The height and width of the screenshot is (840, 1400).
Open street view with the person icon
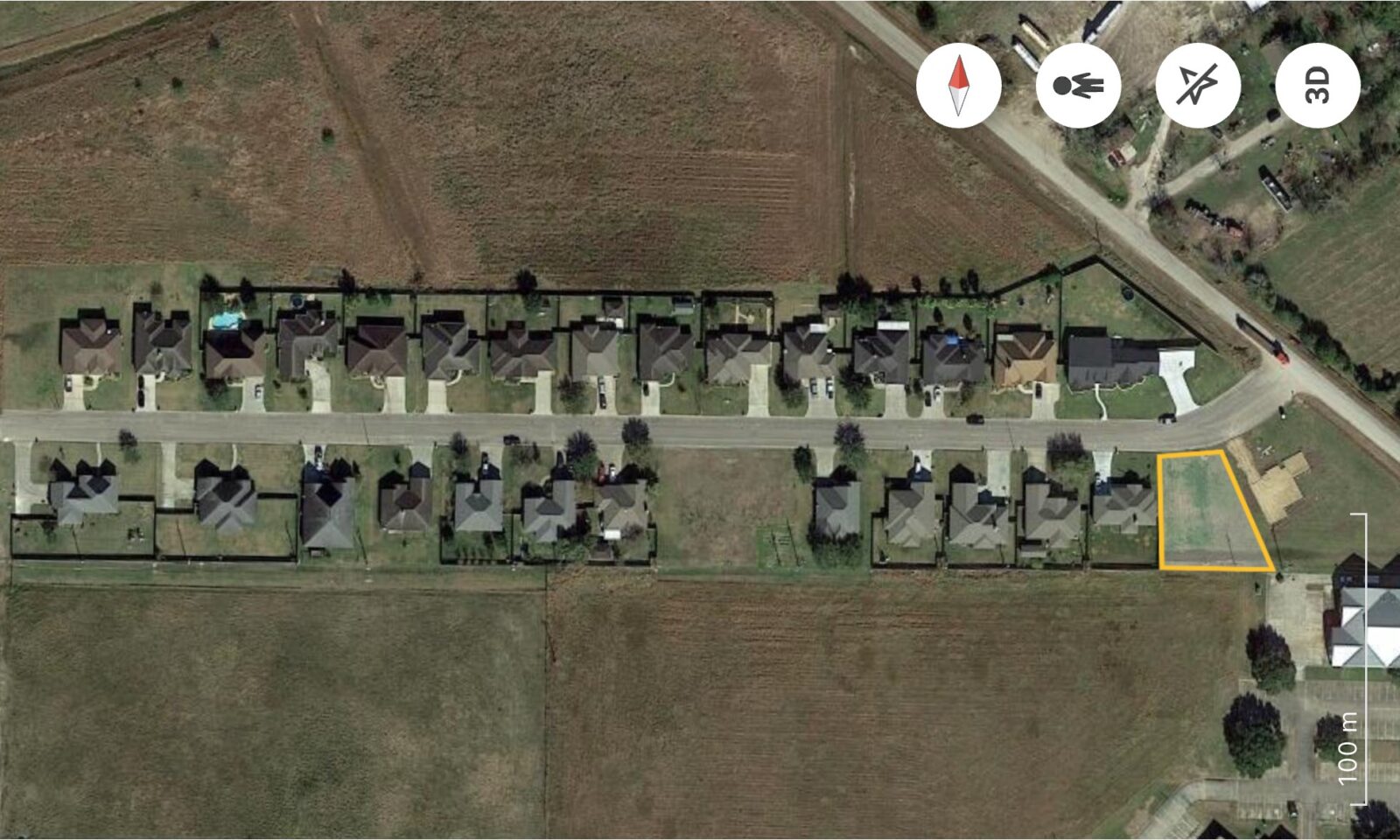pos(1078,86)
